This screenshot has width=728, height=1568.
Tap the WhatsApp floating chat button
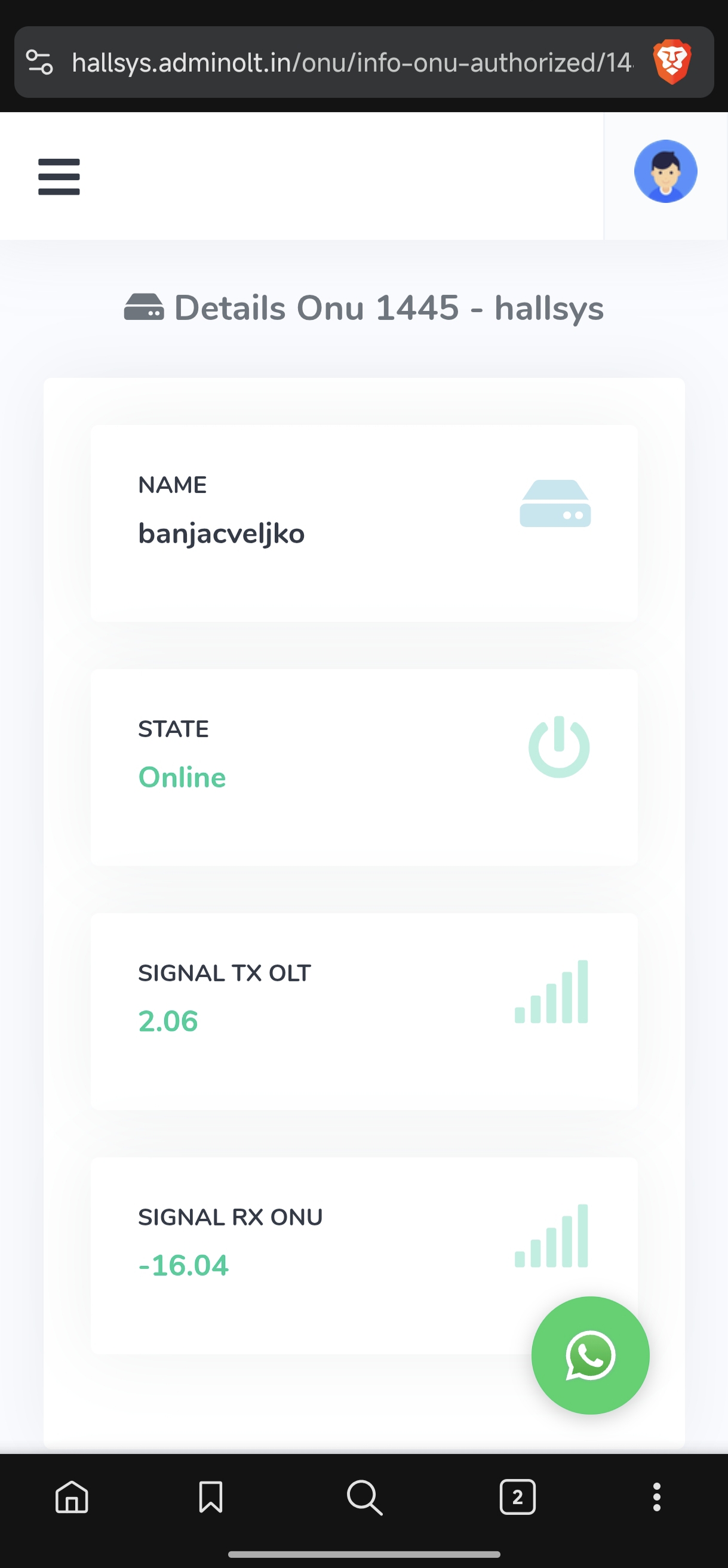pyautogui.click(x=589, y=1355)
